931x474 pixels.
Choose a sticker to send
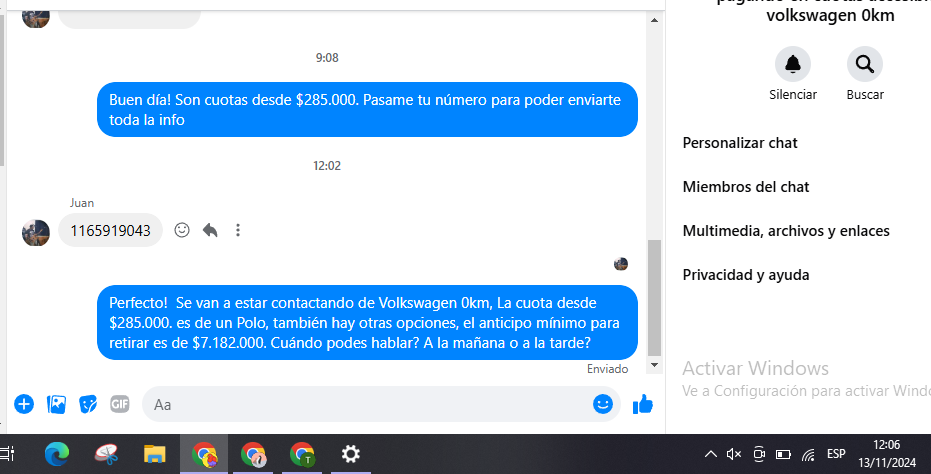pos(88,404)
